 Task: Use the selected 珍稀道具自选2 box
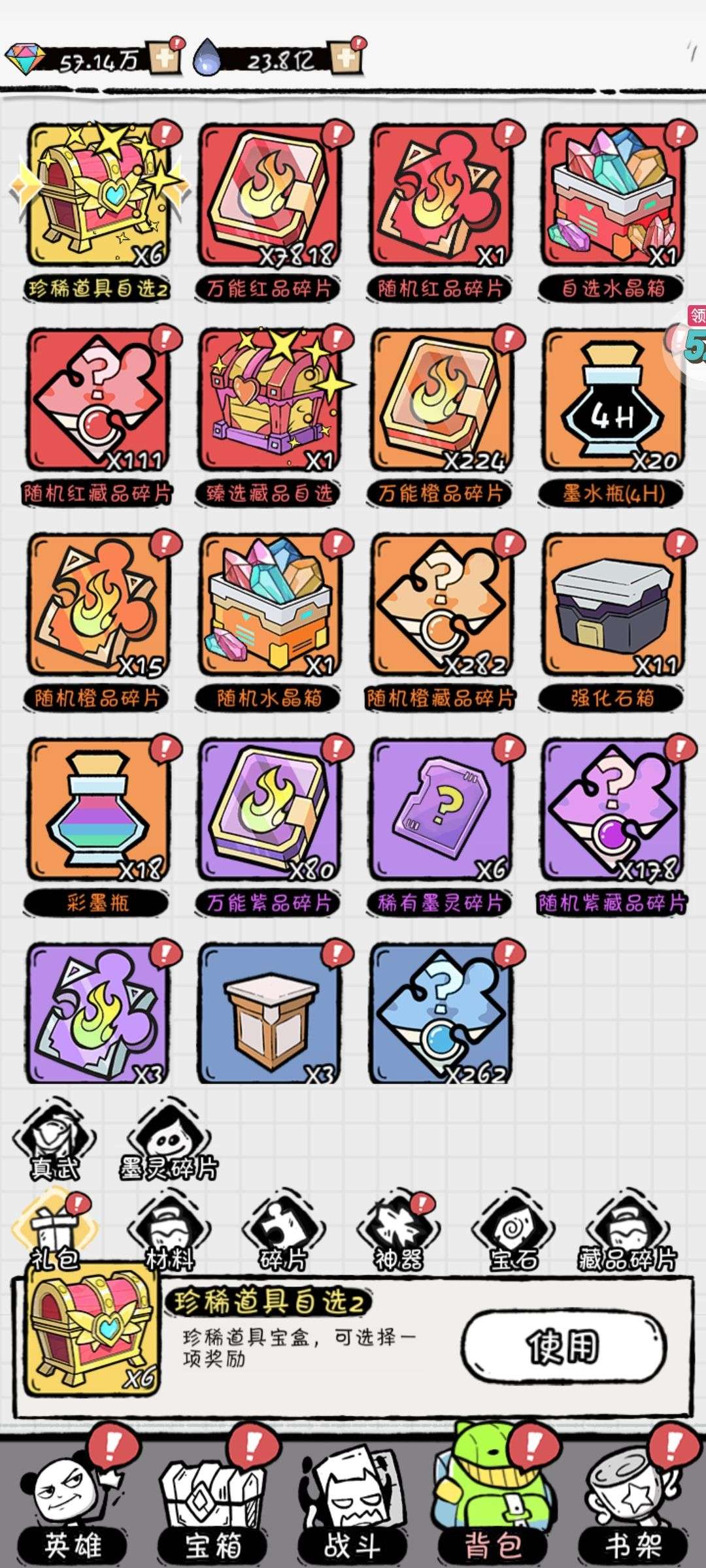click(x=563, y=1347)
